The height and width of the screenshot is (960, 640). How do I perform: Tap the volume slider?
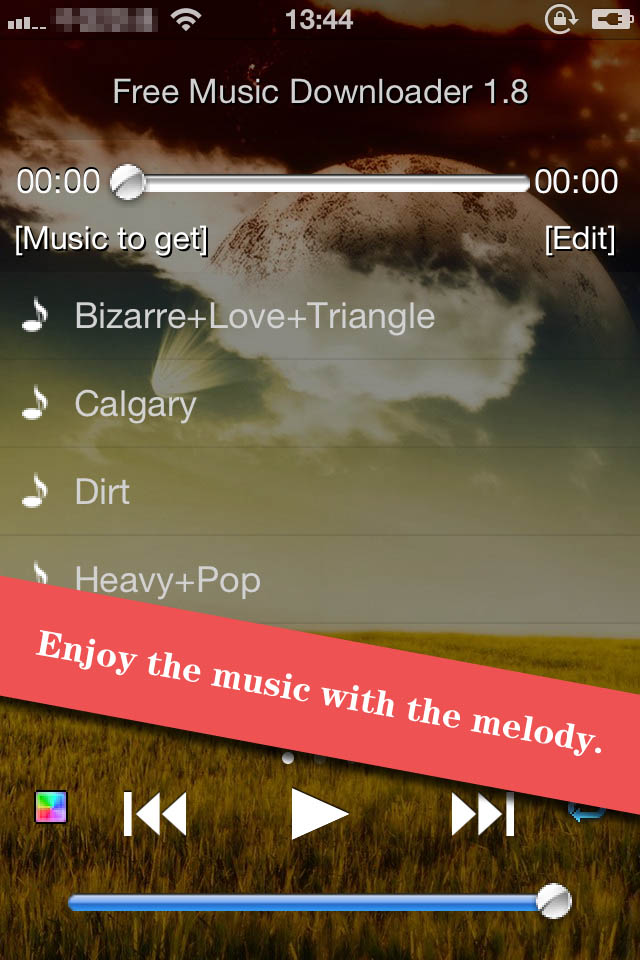pyautogui.click(x=310, y=903)
